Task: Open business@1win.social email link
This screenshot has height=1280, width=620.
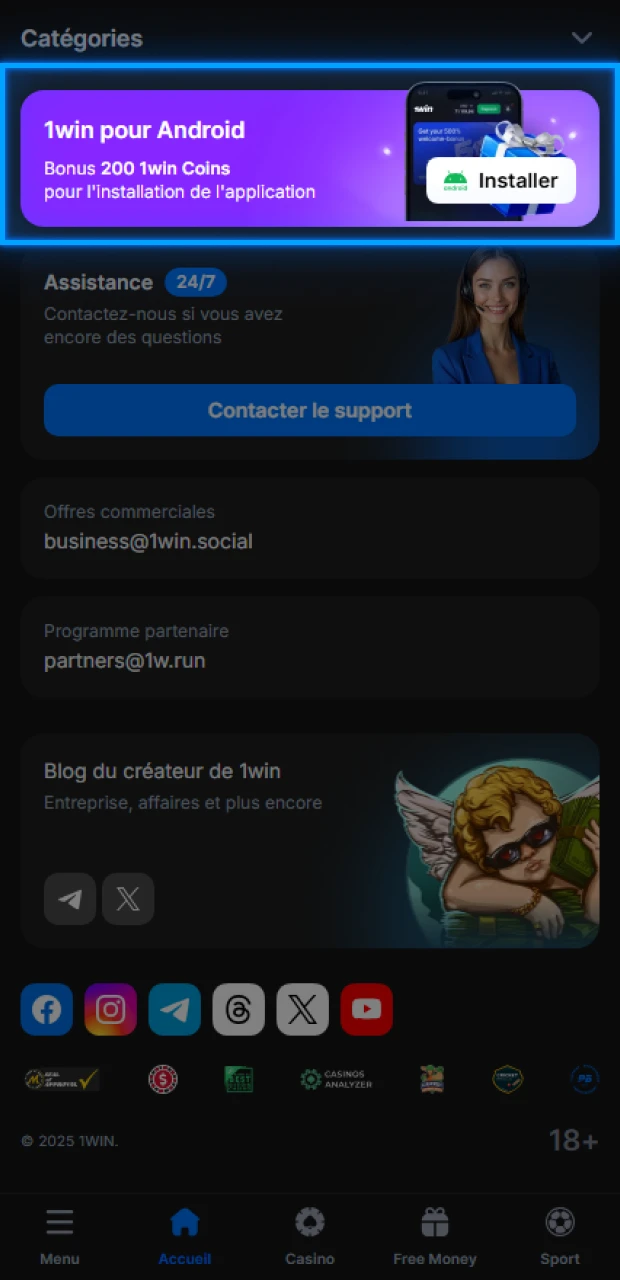Action: tap(148, 542)
